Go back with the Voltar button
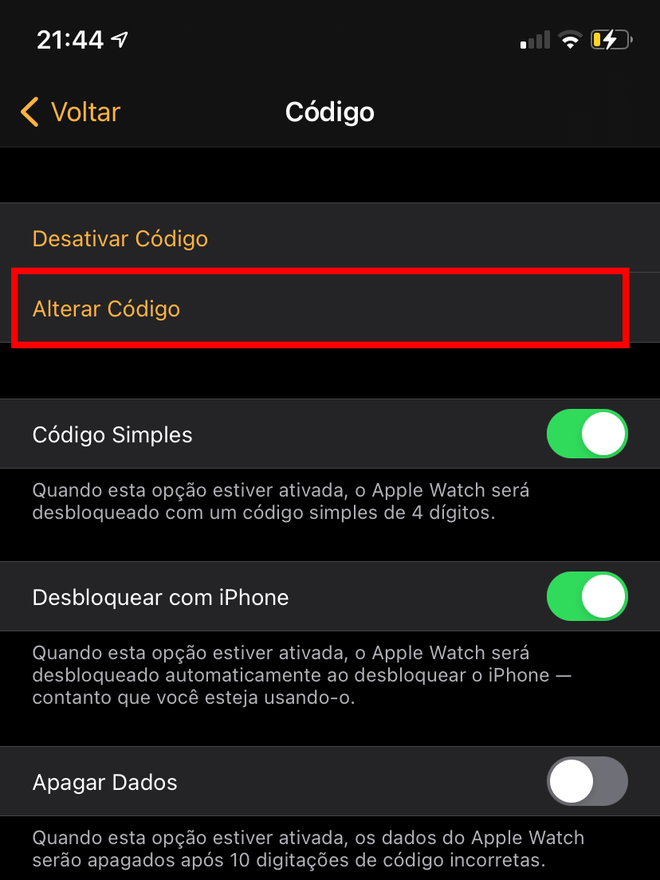660x880 pixels. (x=70, y=112)
